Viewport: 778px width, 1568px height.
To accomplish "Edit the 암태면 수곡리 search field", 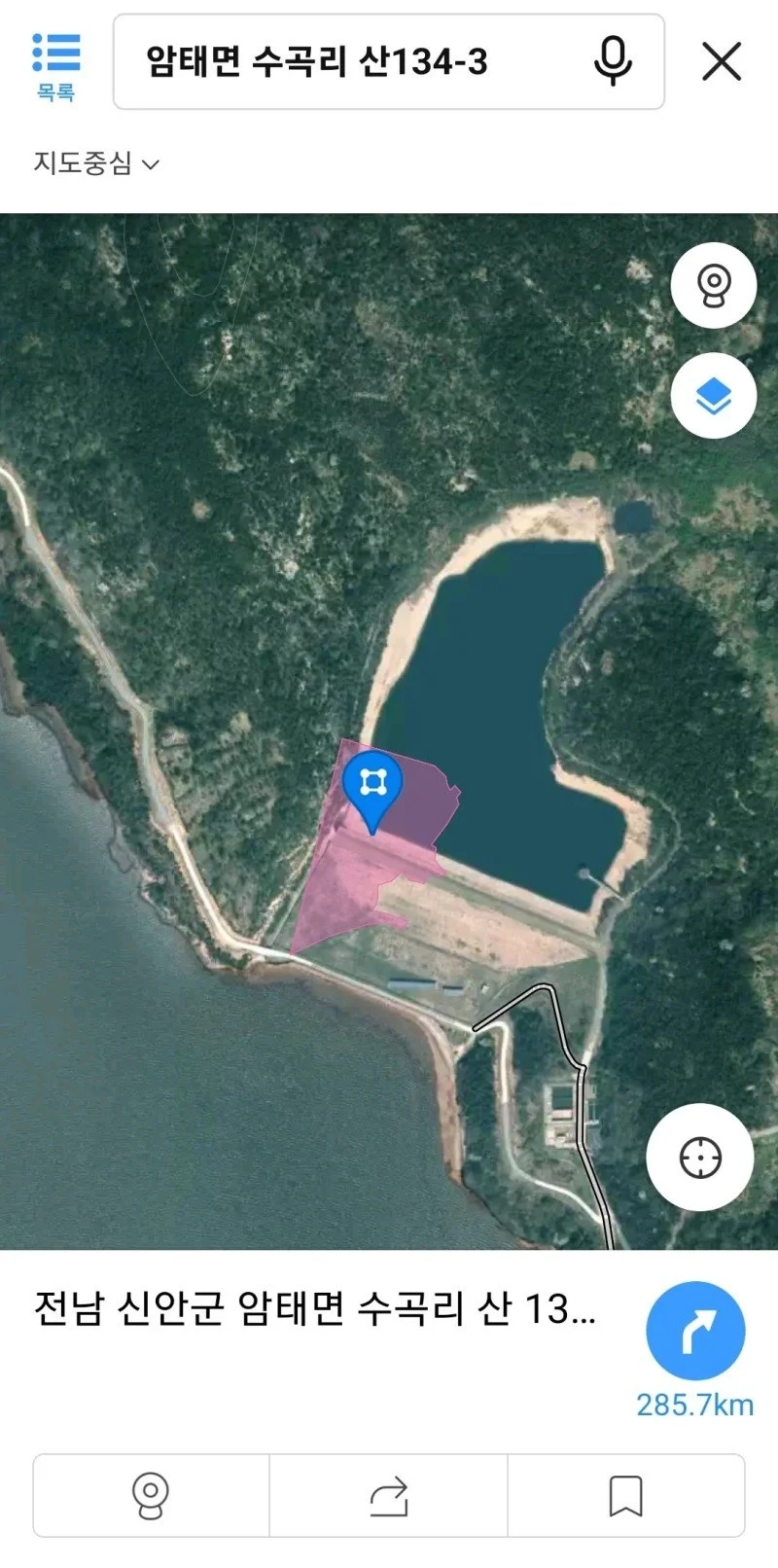I will 350,62.
